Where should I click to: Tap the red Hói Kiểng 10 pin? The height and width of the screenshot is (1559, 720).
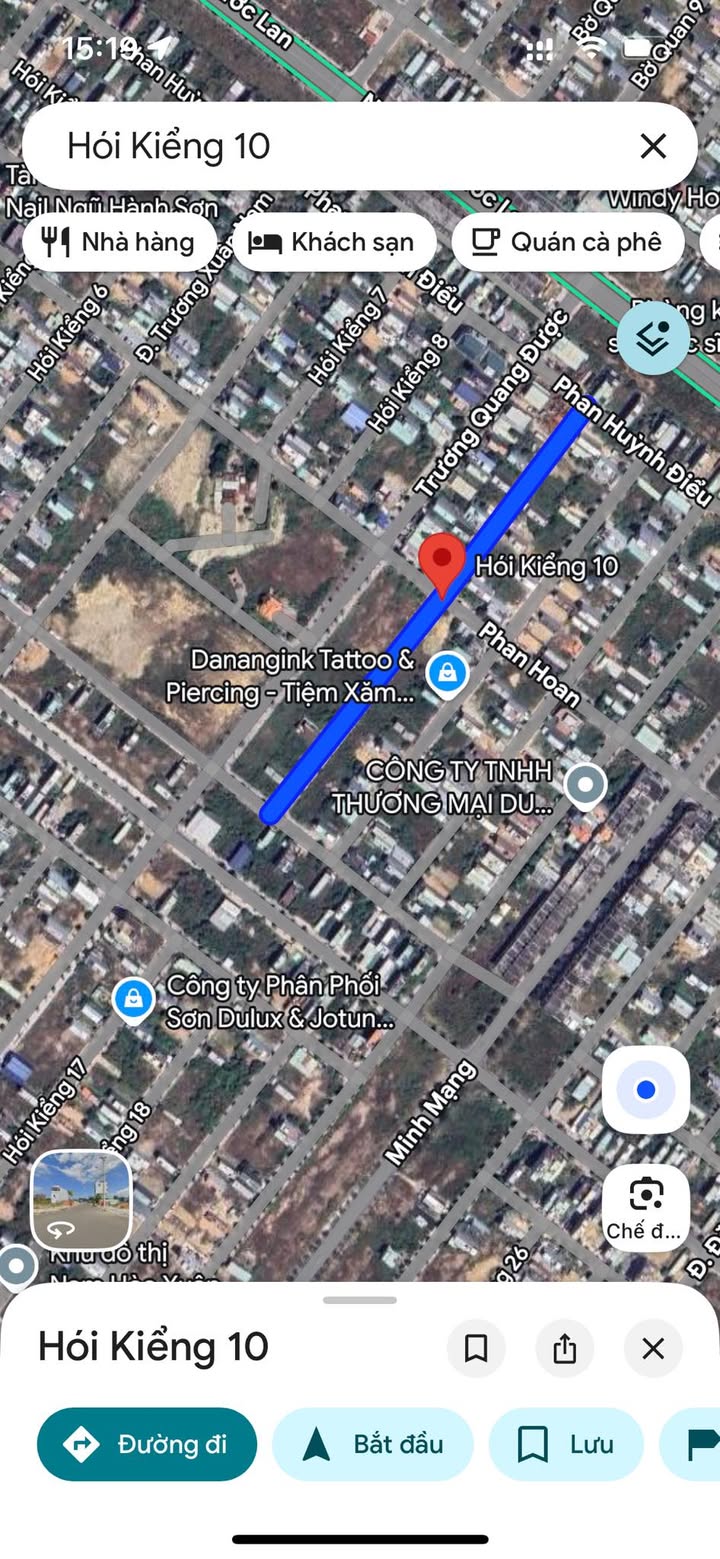click(x=441, y=563)
